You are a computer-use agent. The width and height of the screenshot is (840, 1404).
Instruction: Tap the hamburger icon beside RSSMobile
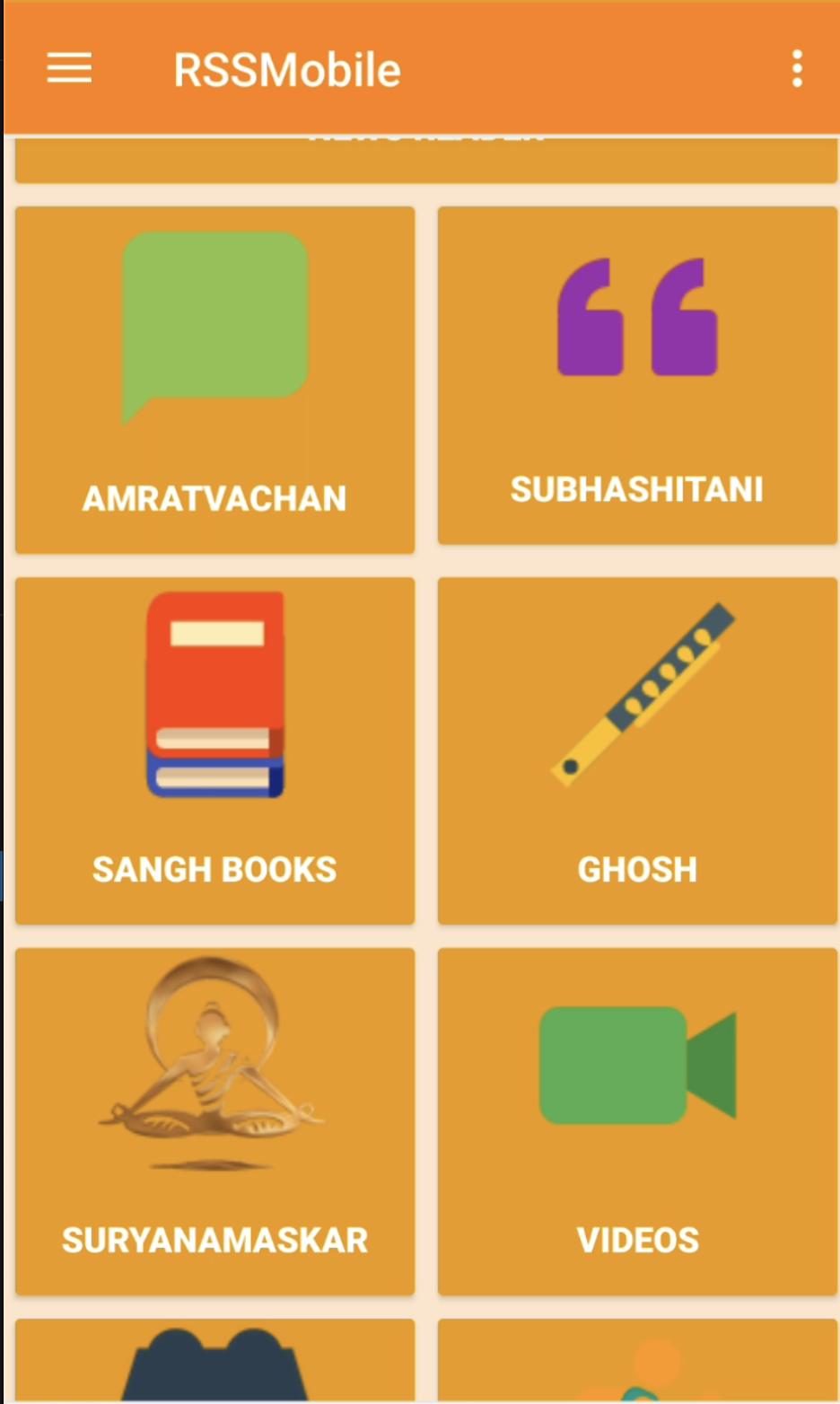[x=68, y=68]
